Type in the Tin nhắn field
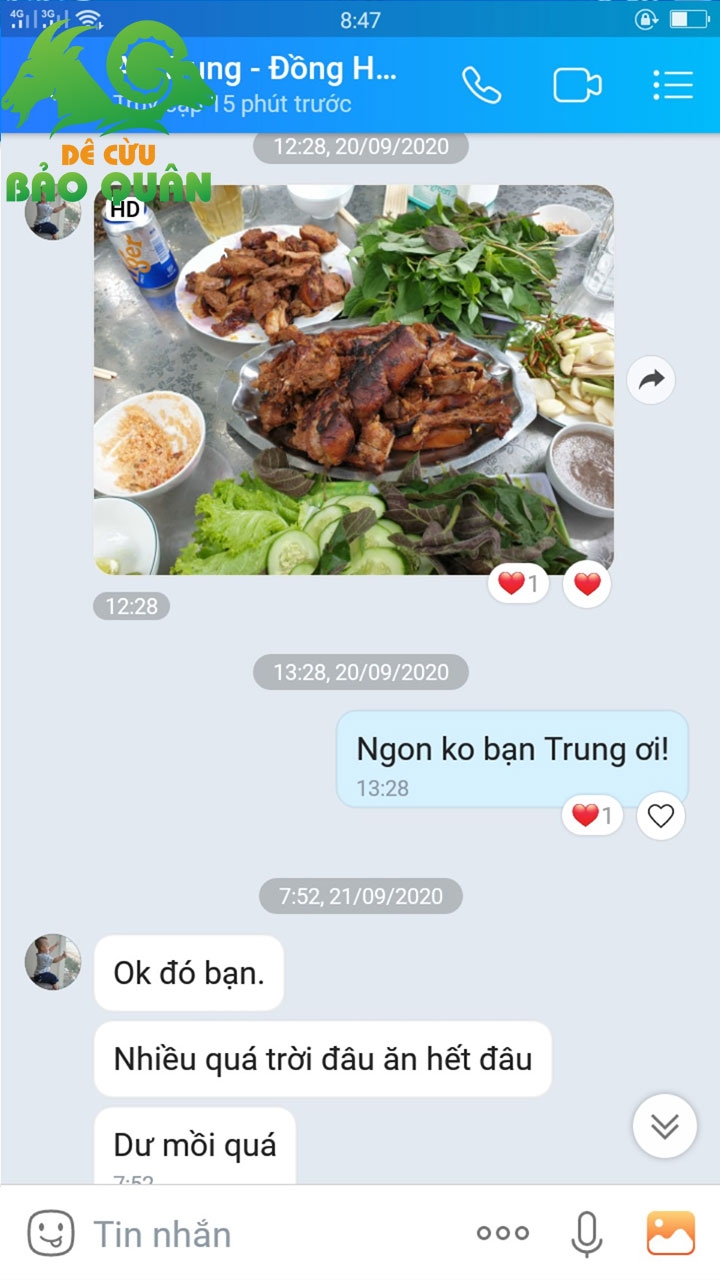720x1280 pixels. pyautogui.click(x=270, y=1234)
